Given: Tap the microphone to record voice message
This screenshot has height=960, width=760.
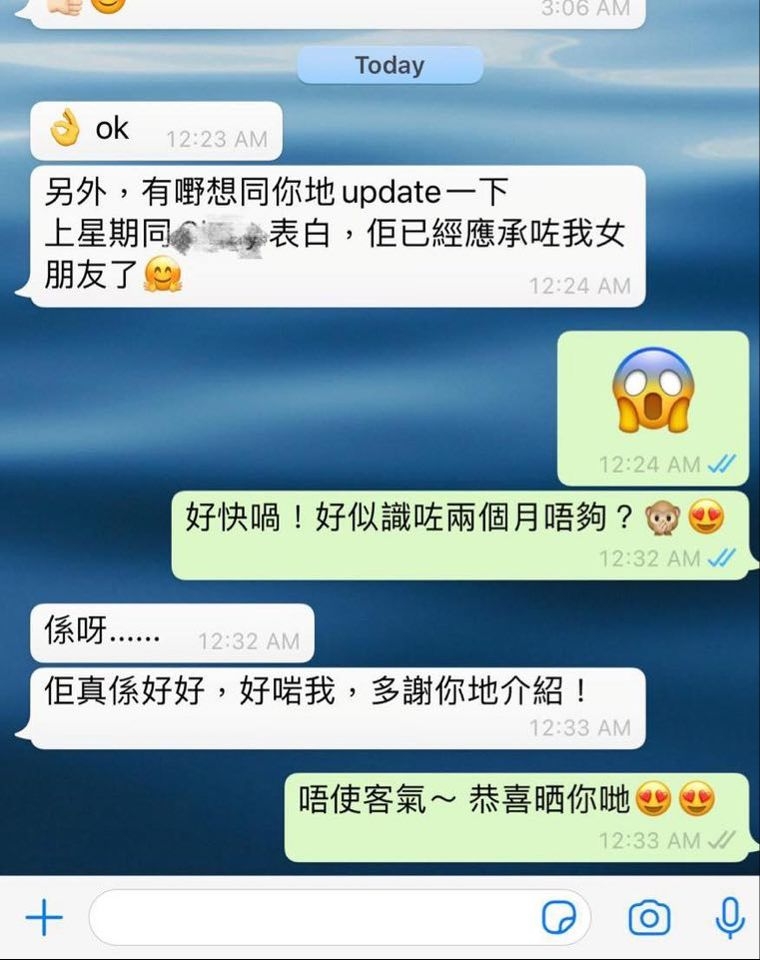Looking at the screenshot, I should (x=731, y=918).
